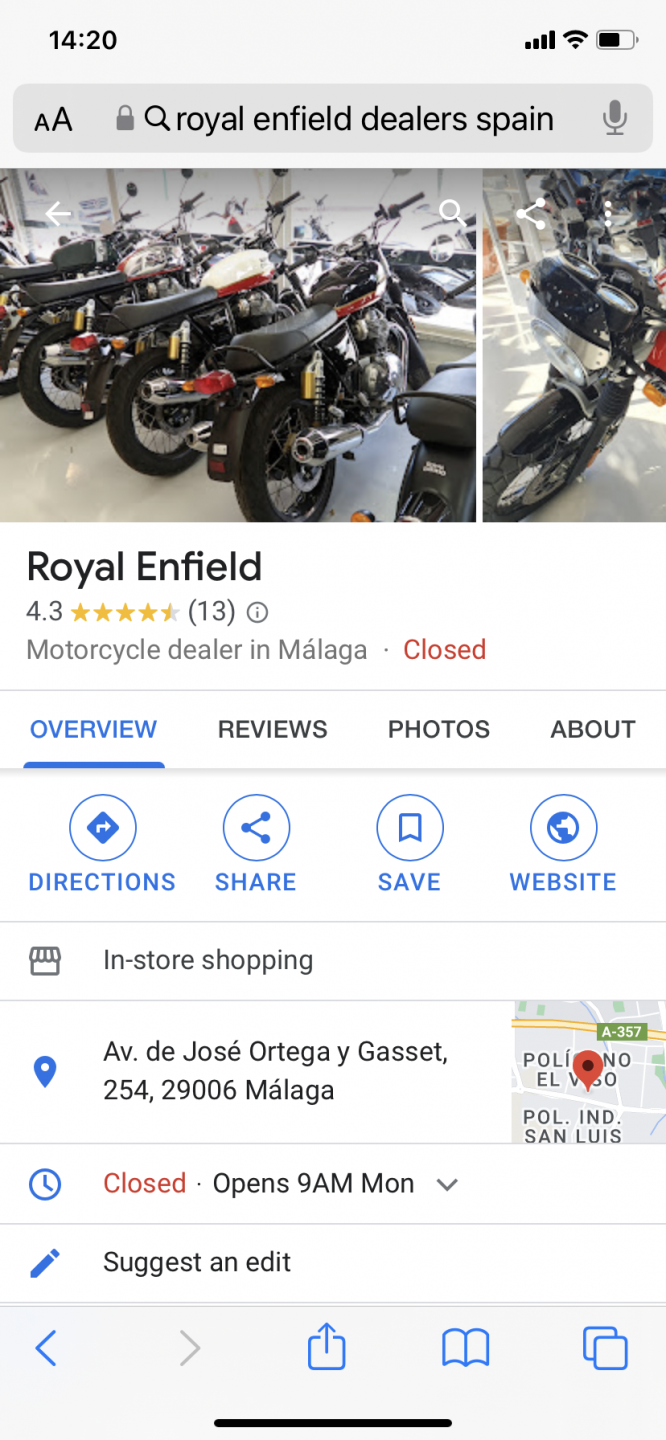Image resolution: width=666 pixels, height=1440 pixels.
Task: Open the About tab
Action: (592, 729)
